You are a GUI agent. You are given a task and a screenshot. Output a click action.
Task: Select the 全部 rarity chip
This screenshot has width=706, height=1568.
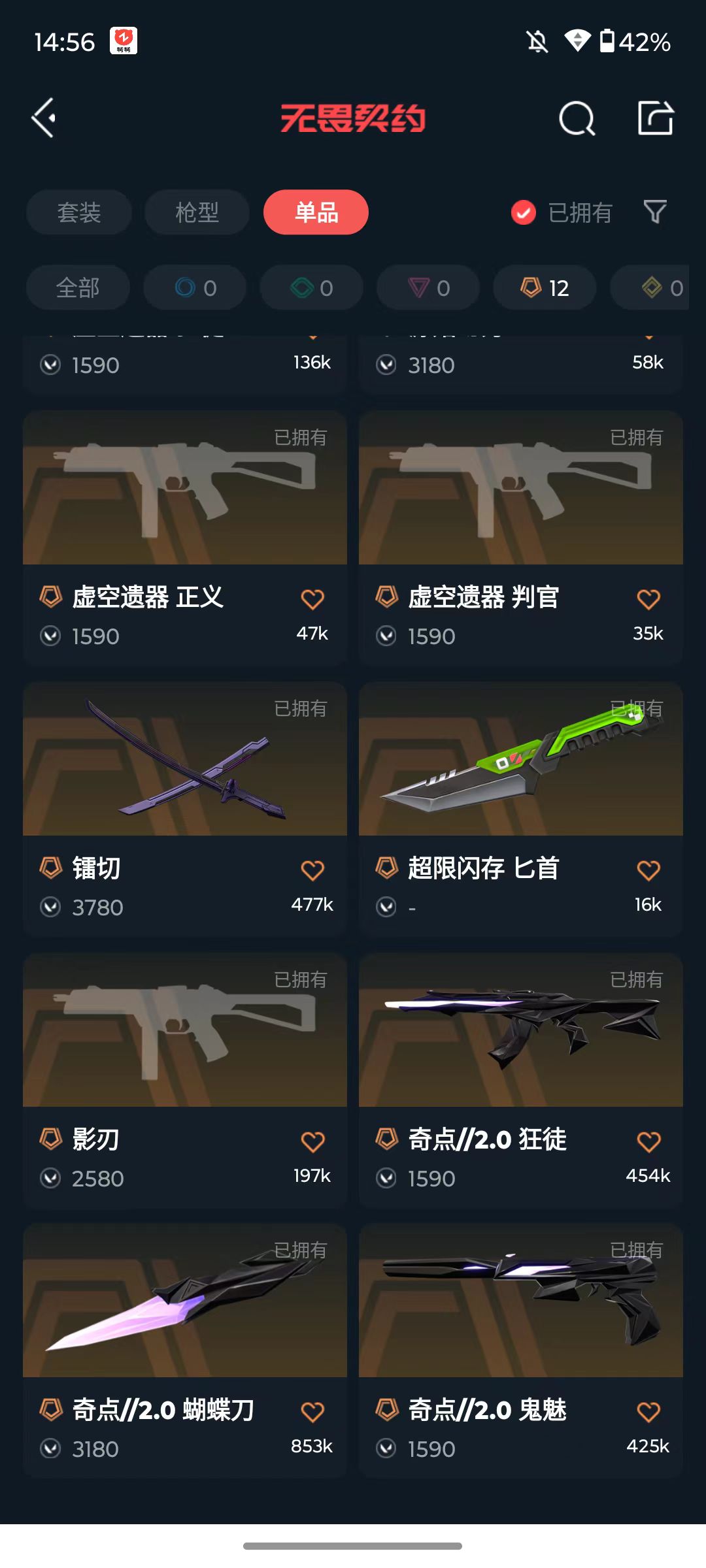[78, 287]
